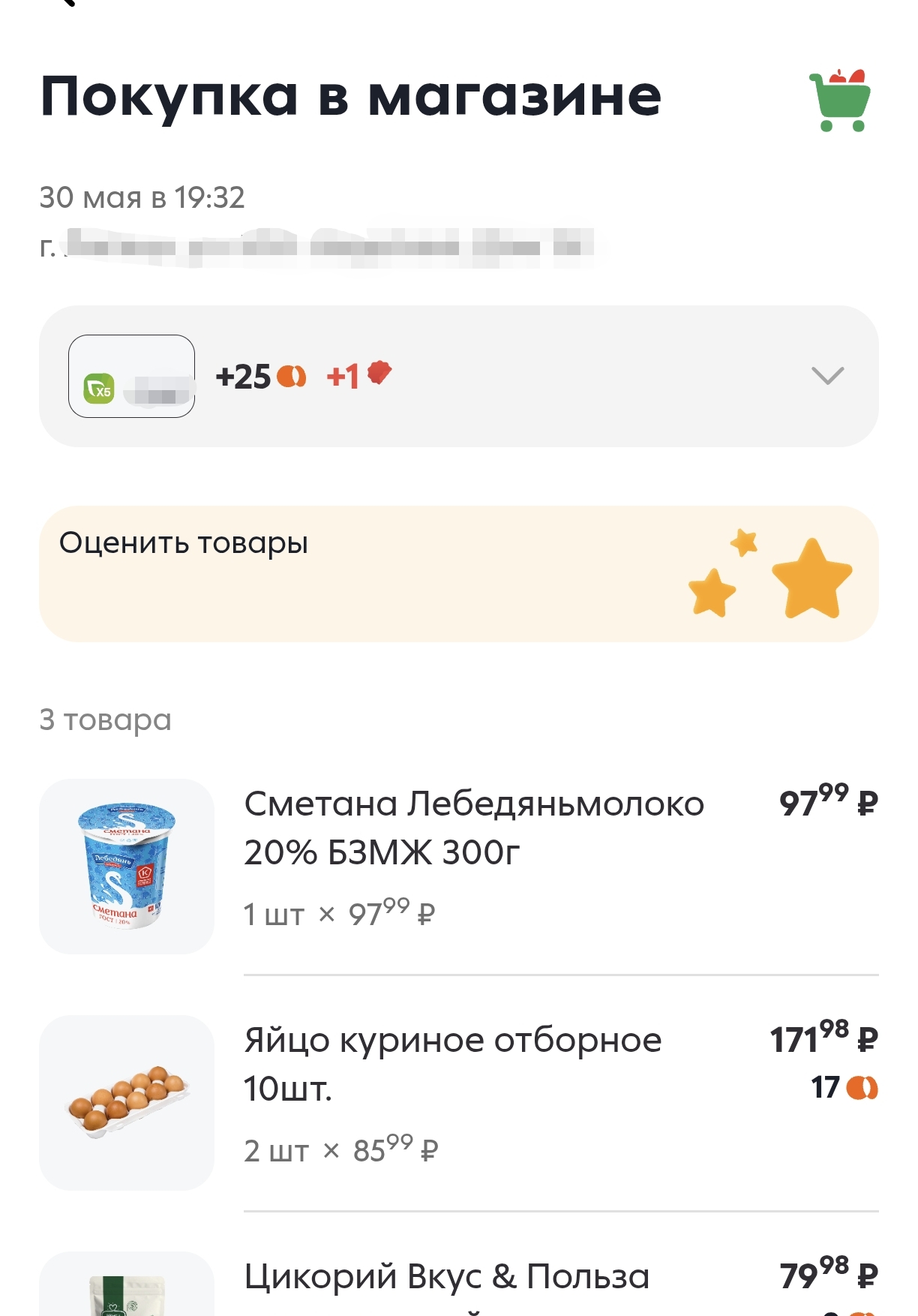This screenshot has height=1316, width=918.
Task: Open Яйцо куриное отборное product
Action: coord(453,1063)
